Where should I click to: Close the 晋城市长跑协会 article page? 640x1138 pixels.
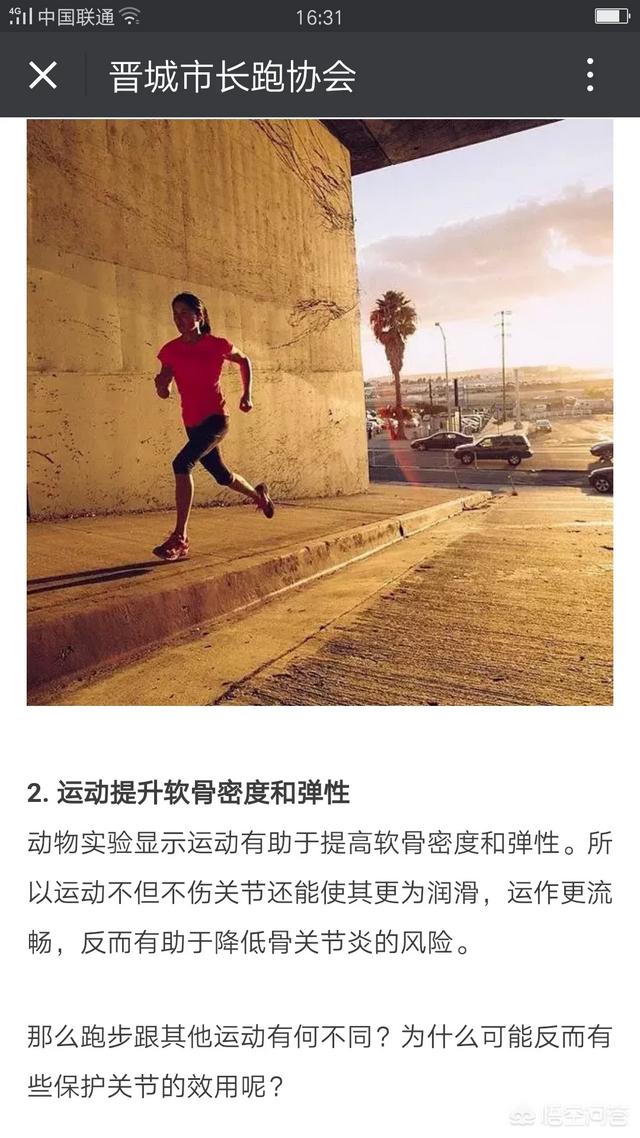click(x=43, y=75)
